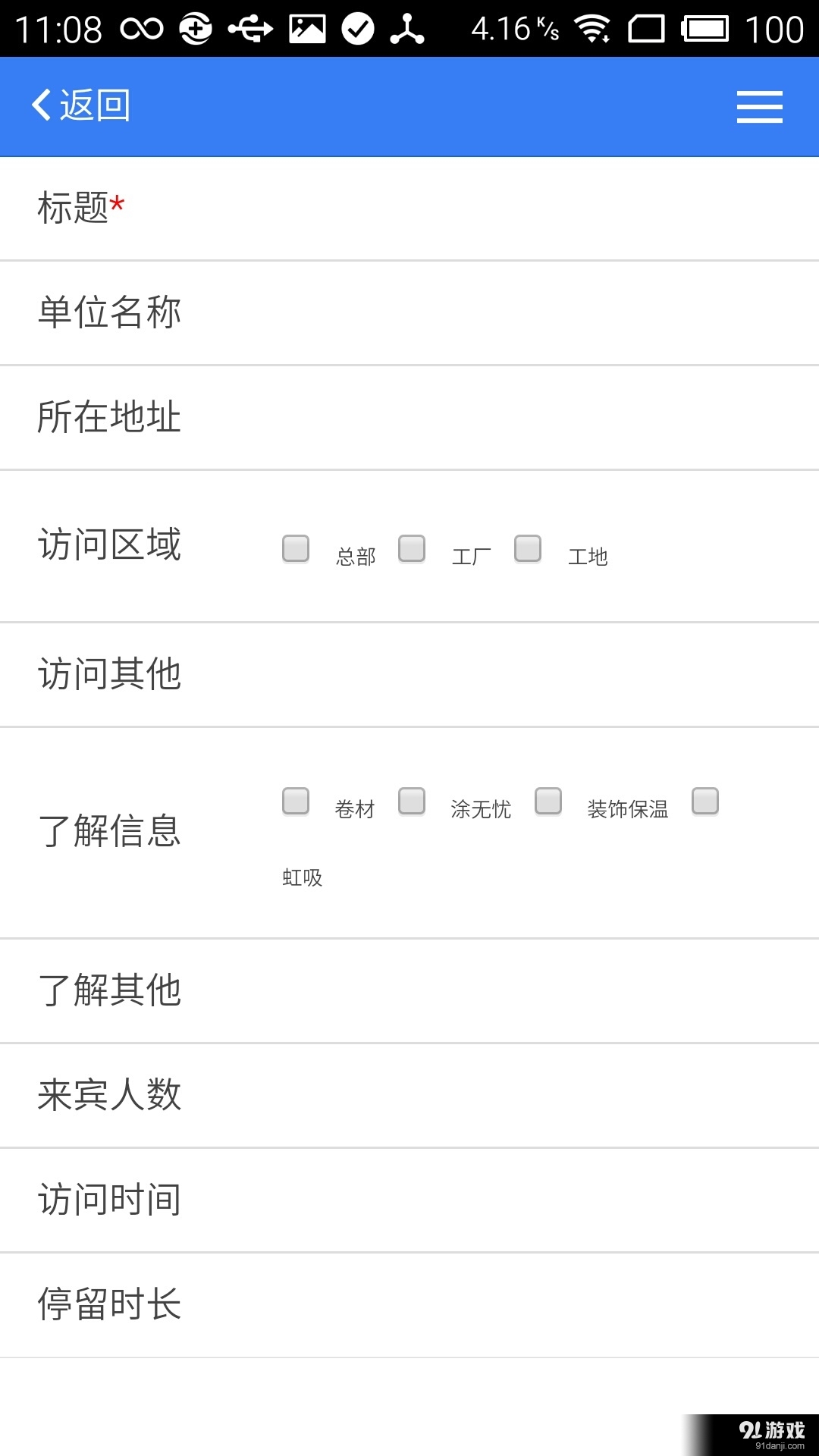The height and width of the screenshot is (1456, 819).
Task: Check the 装饰保温 checkbox
Action: 548,801
